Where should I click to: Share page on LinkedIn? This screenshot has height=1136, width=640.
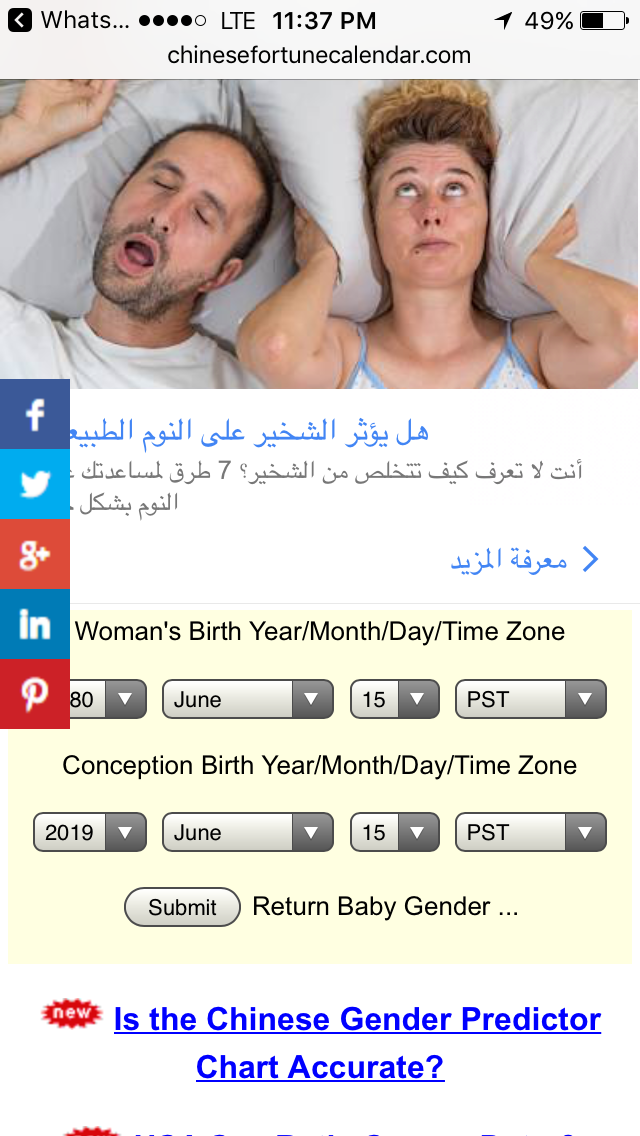[34, 624]
